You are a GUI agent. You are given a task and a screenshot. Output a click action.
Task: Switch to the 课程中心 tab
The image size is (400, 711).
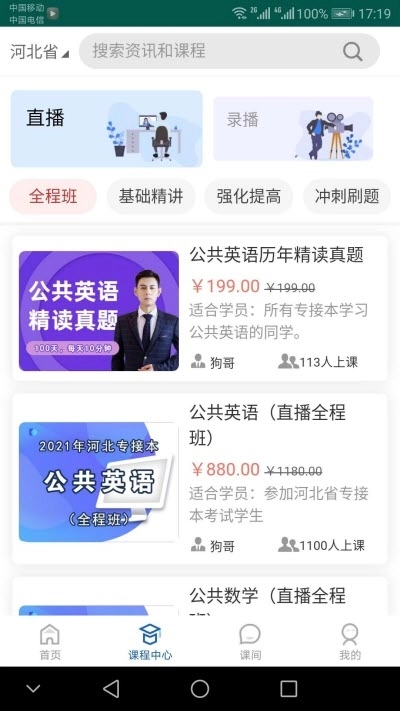coord(150,642)
